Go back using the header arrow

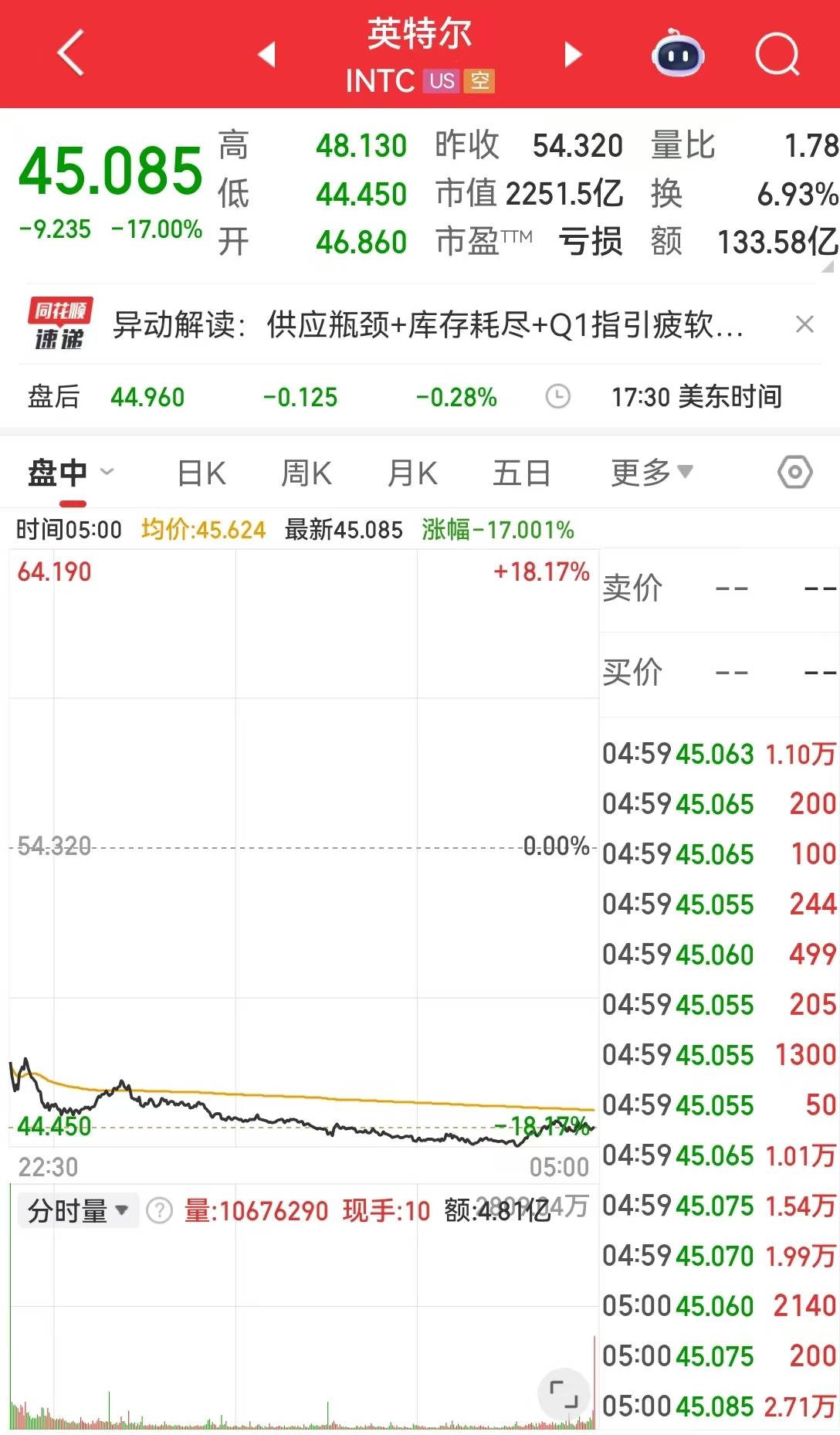70,53
